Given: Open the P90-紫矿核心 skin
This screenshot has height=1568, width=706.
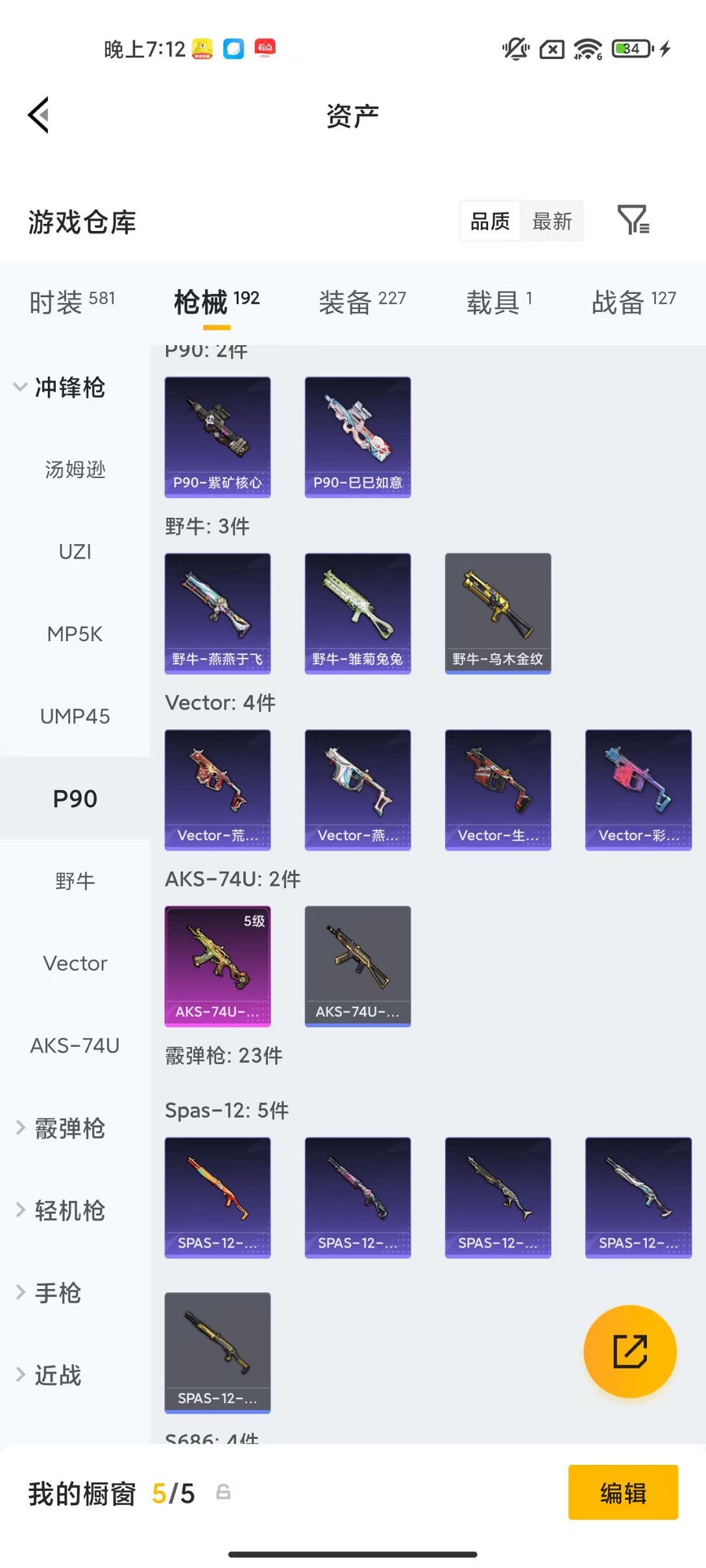Looking at the screenshot, I should coord(217,437).
